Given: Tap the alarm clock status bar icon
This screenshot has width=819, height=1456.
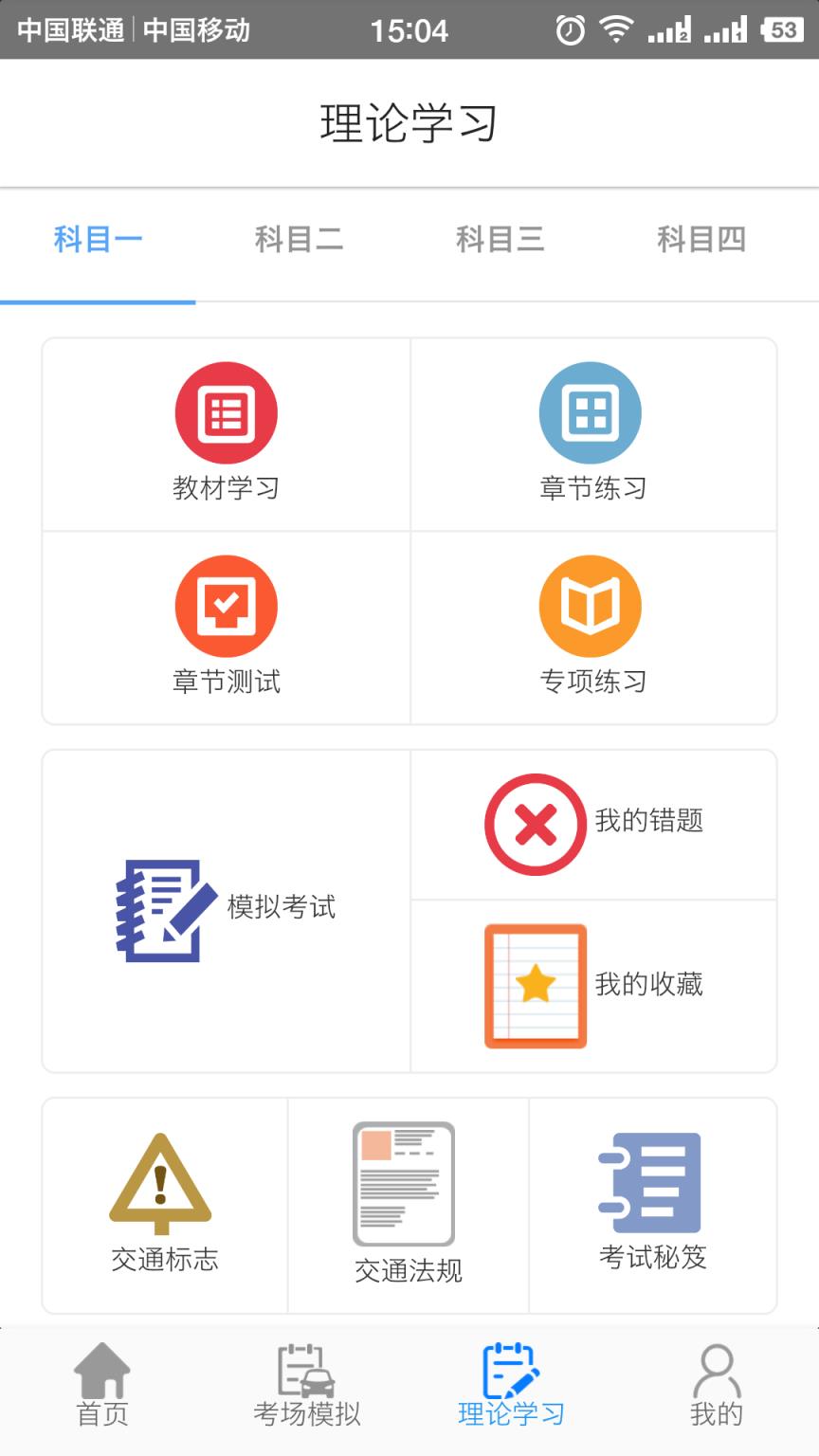Looking at the screenshot, I should [571, 30].
